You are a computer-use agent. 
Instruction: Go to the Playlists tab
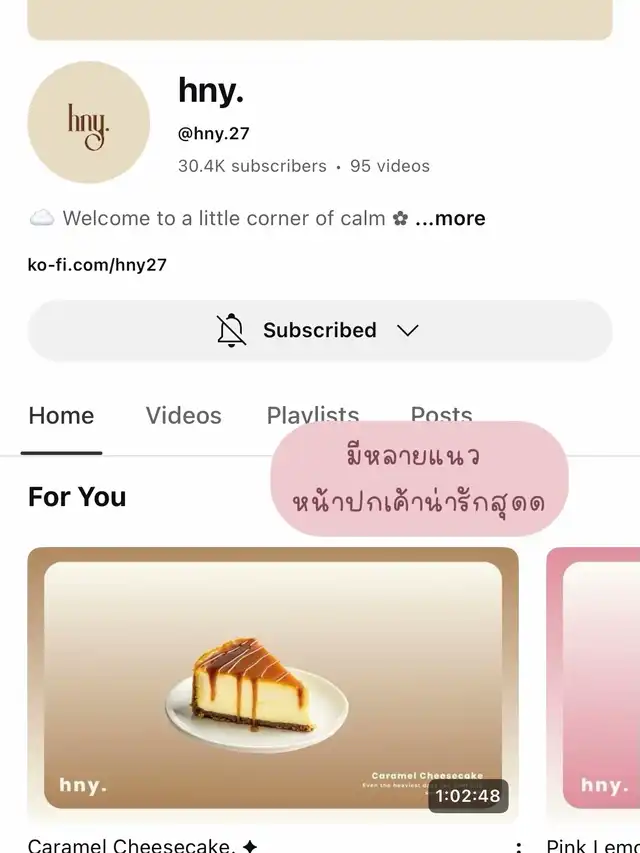pyautogui.click(x=312, y=413)
